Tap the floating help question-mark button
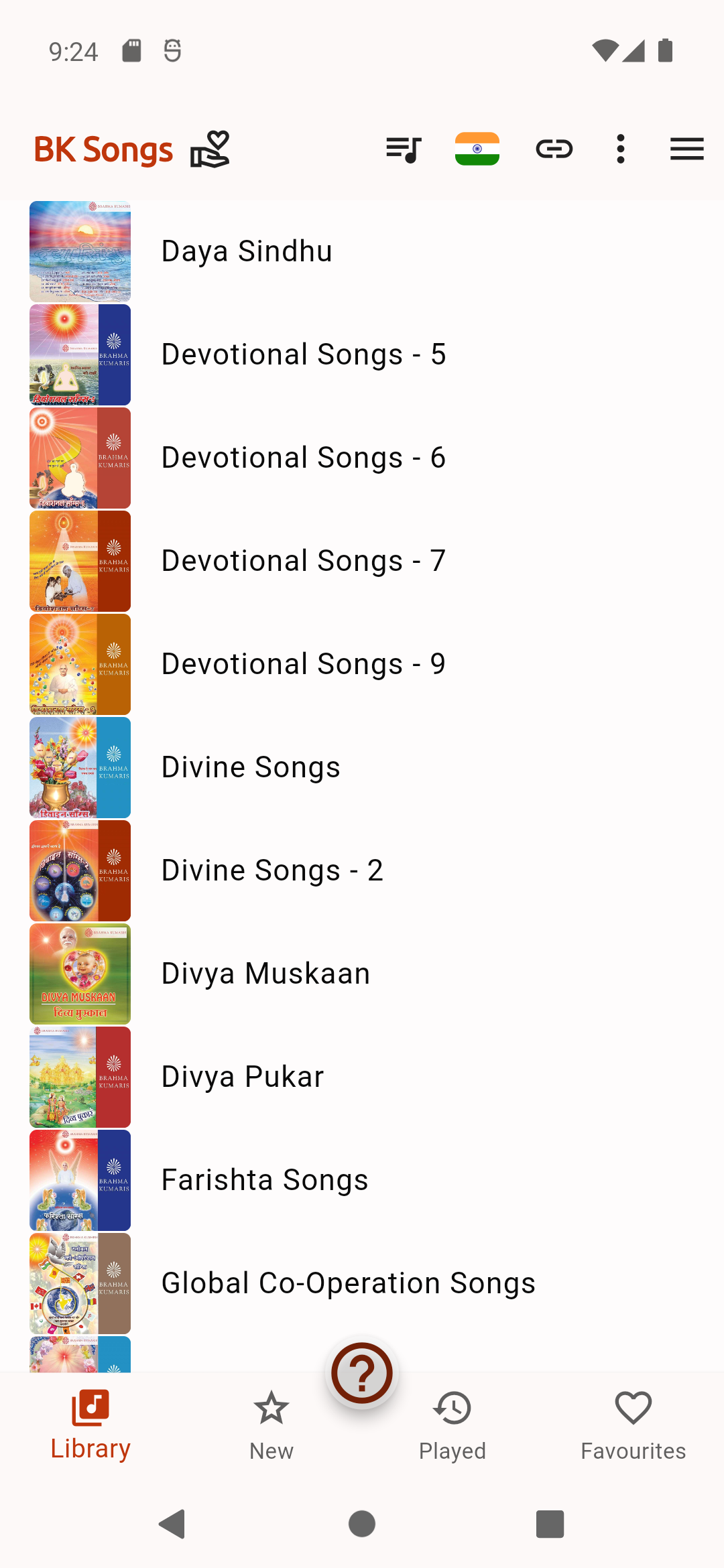The width and height of the screenshot is (724, 1568). pyautogui.click(x=362, y=1374)
